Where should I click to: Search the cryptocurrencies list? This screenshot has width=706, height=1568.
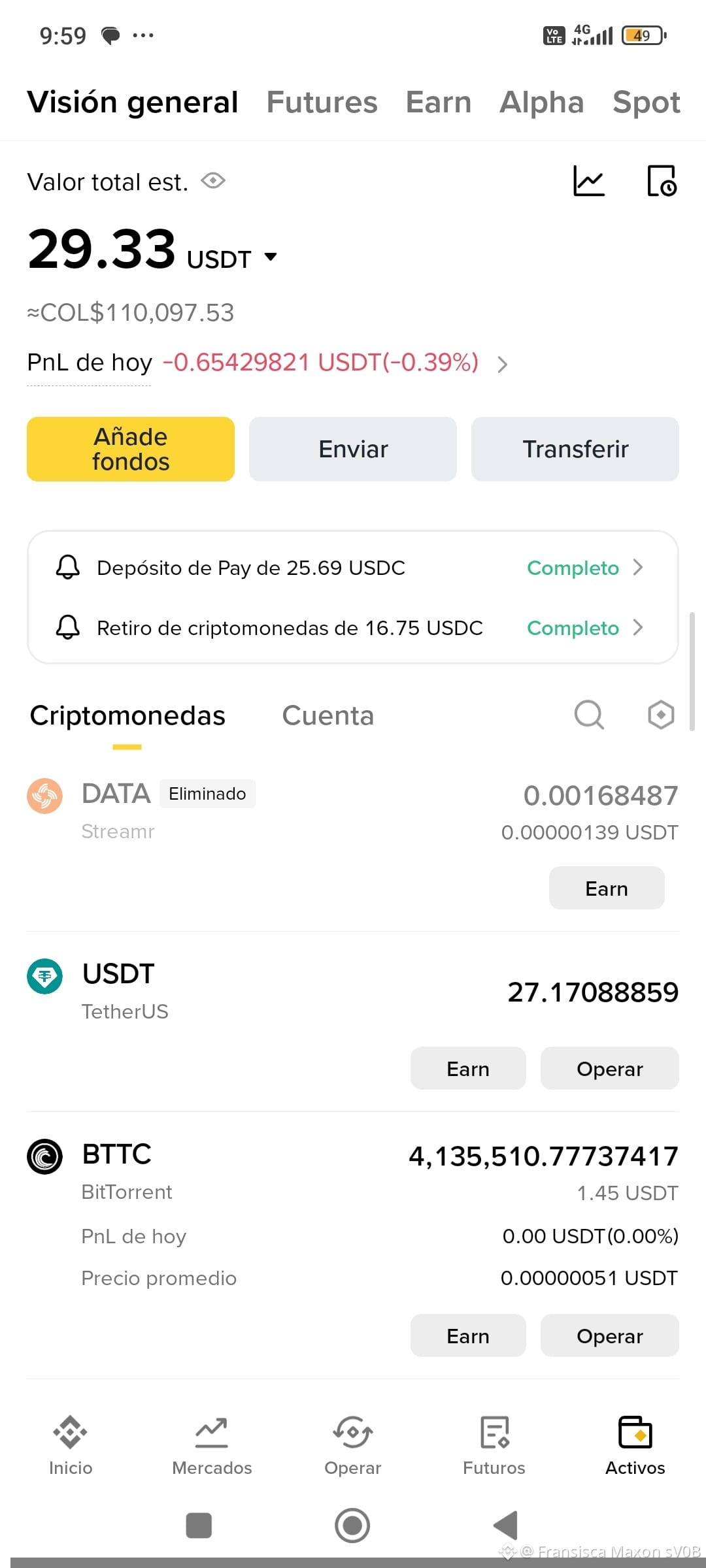click(x=589, y=715)
